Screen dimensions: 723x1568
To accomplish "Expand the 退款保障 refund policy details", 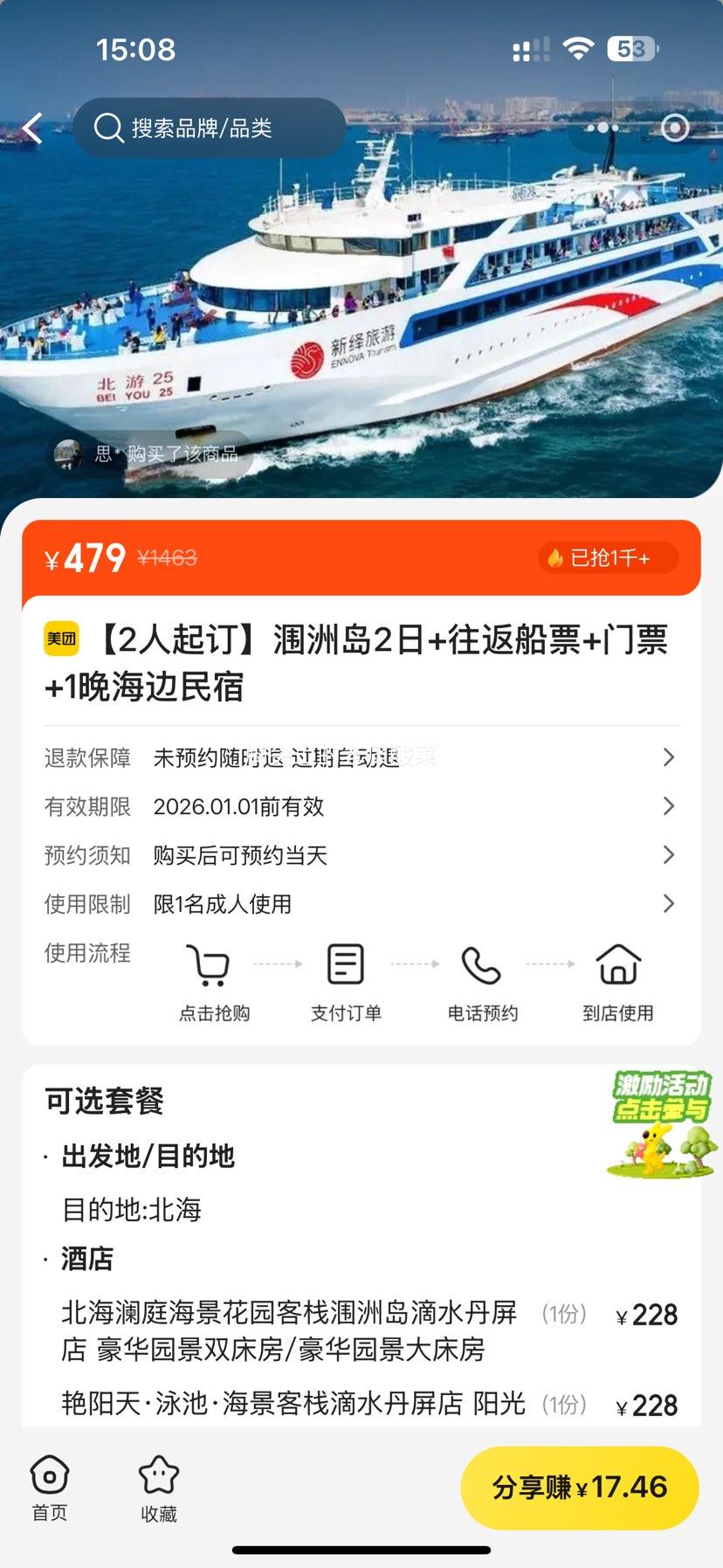I will click(669, 757).
